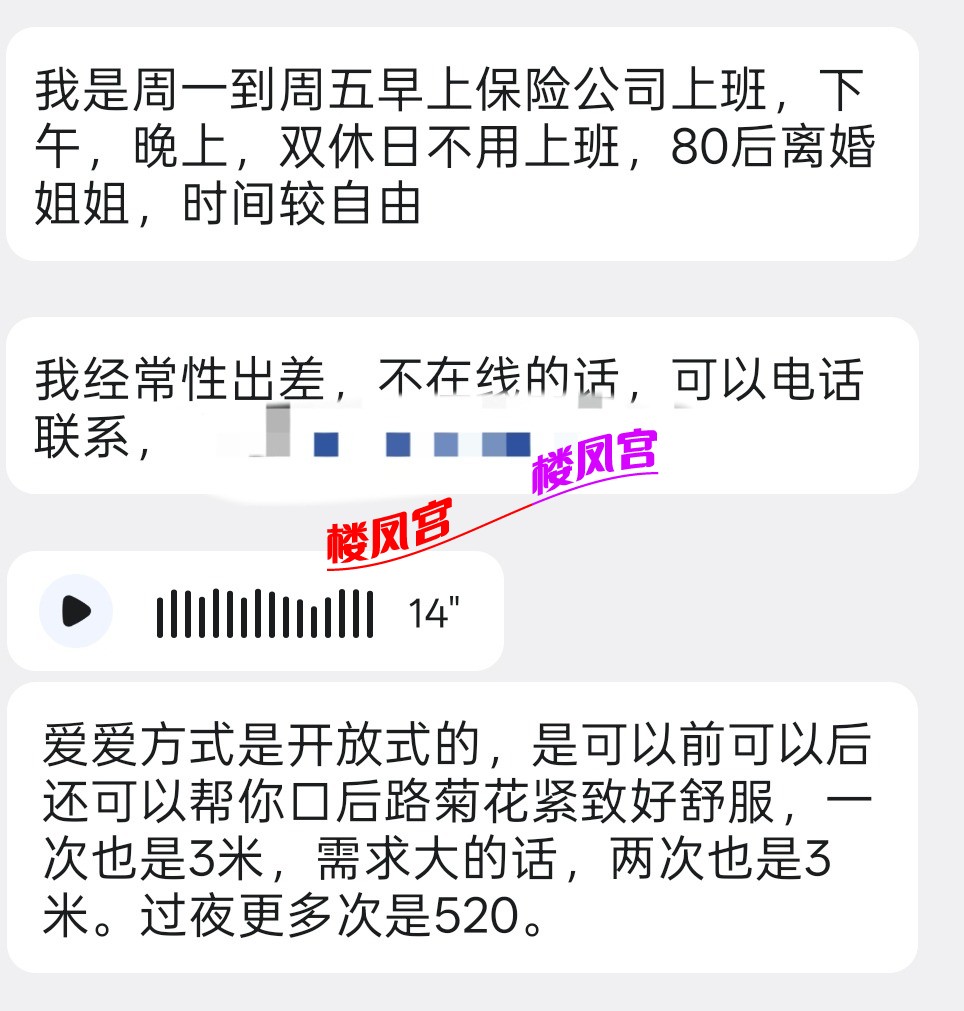
Task: Play the 14-second voice message
Action: 76,611
